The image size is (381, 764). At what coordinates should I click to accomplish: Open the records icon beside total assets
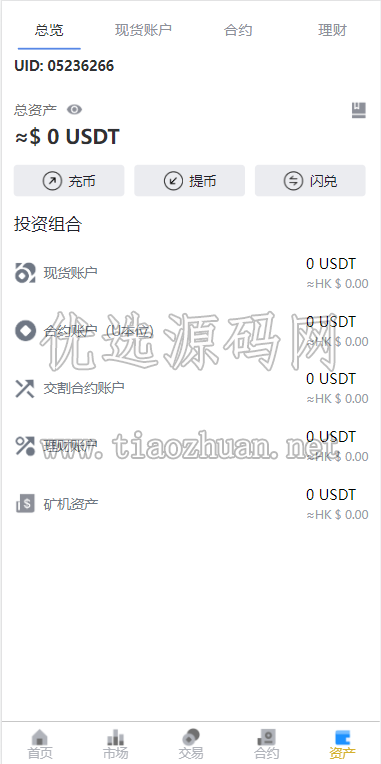(x=359, y=110)
